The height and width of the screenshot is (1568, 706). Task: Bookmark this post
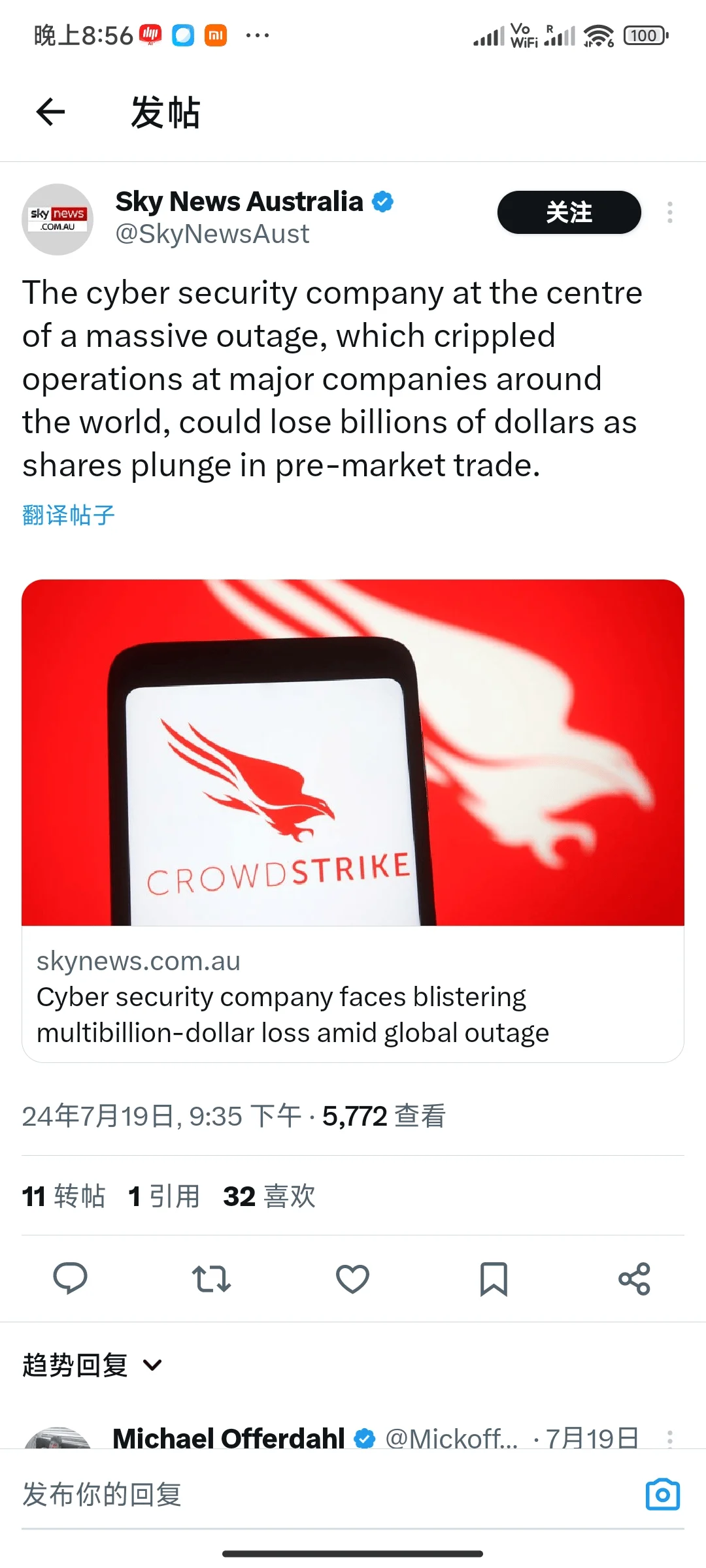click(x=494, y=1279)
